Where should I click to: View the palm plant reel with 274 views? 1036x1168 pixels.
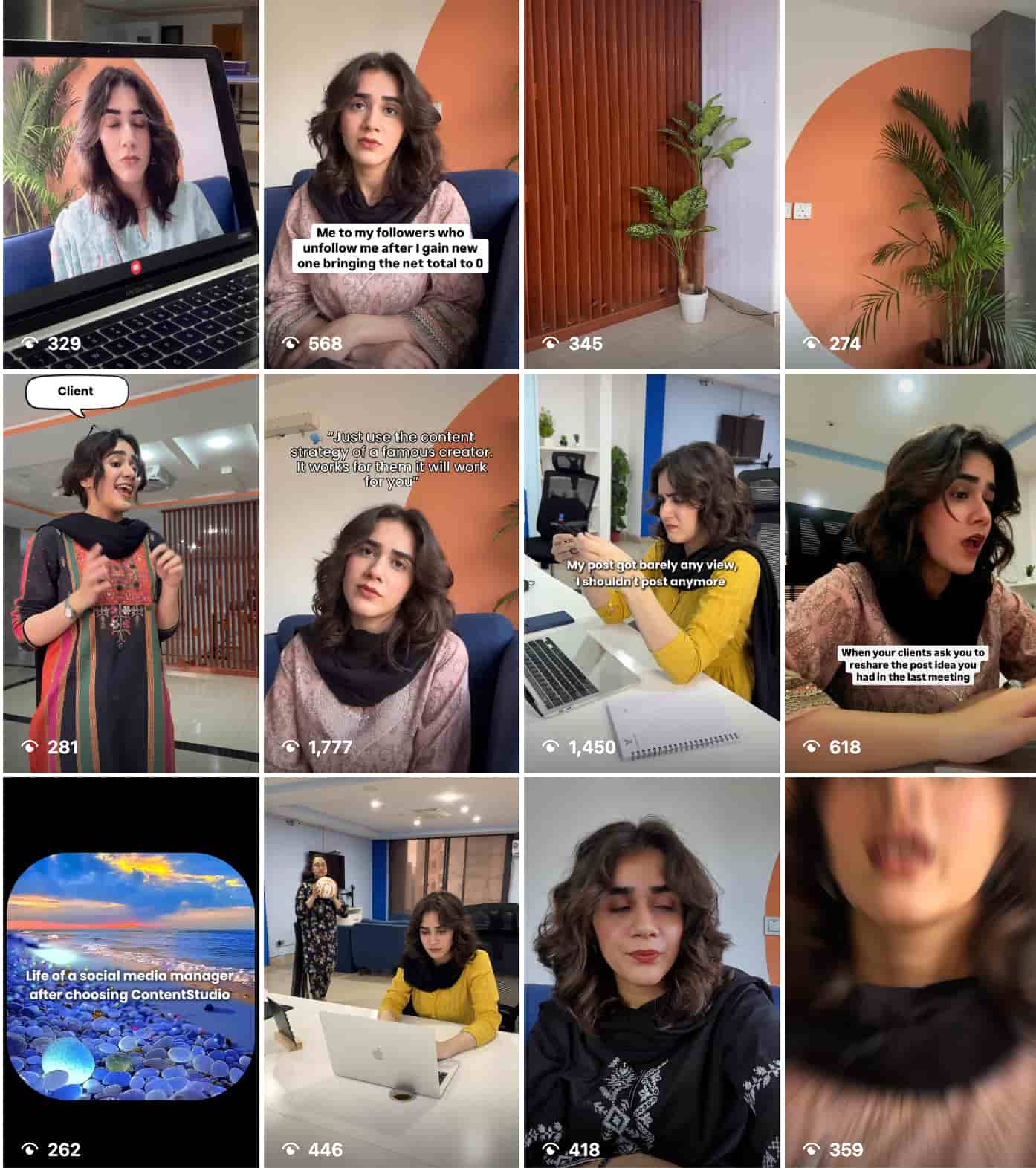[910, 184]
